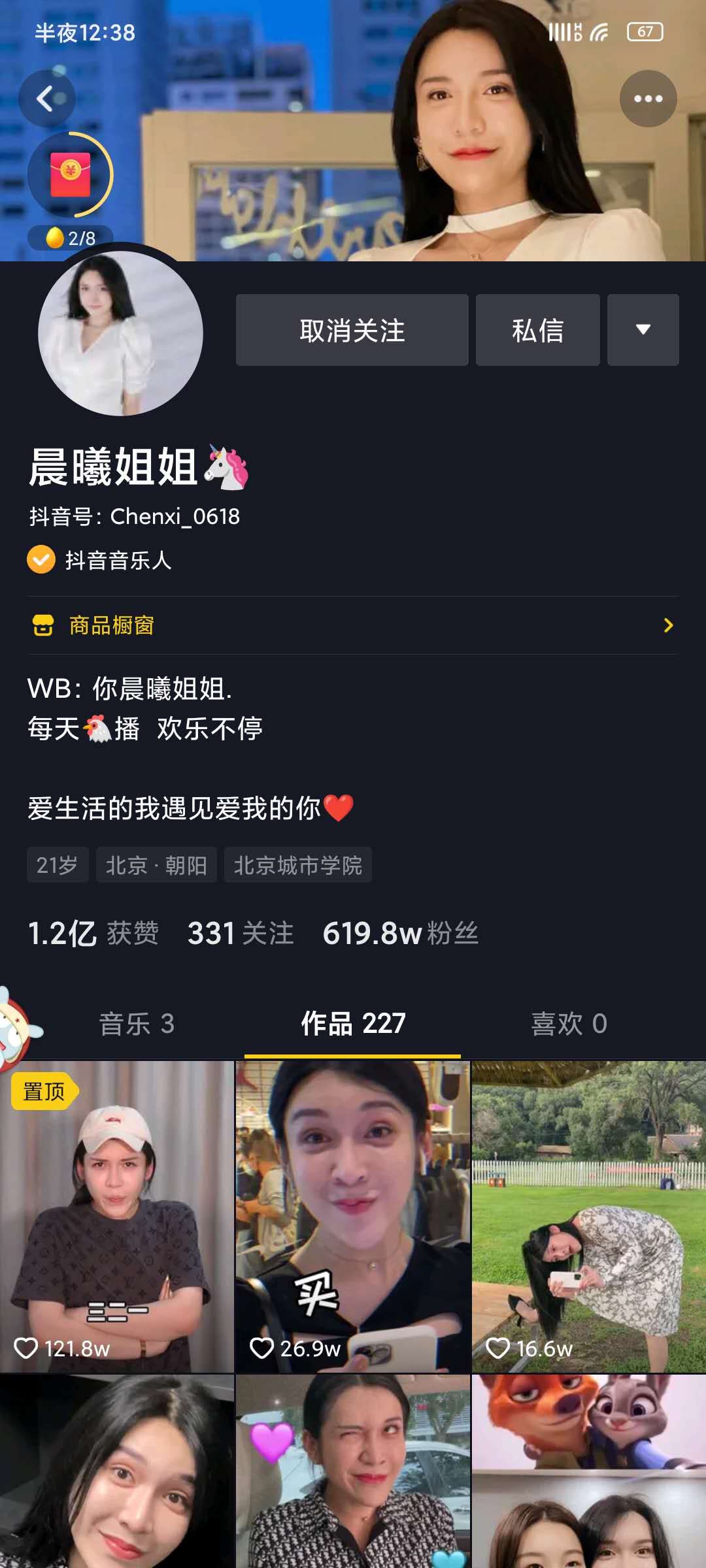The width and height of the screenshot is (706, 1568).
Task: Tap 取消关注 to unfollow this user
Action: coord(352,330)
